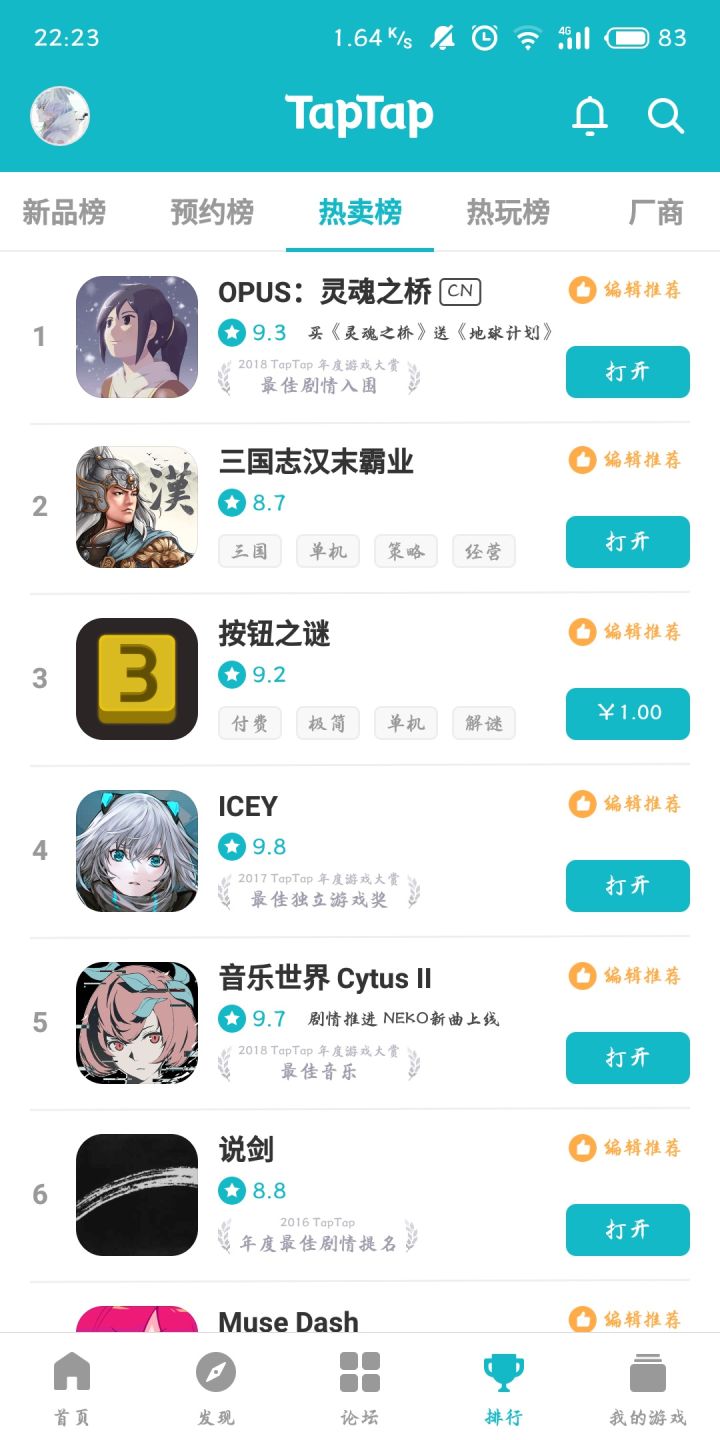720x1440 pixels.
Task: Tap the 解谜 tag under 按钮之谜
Action: click(484, 723)
